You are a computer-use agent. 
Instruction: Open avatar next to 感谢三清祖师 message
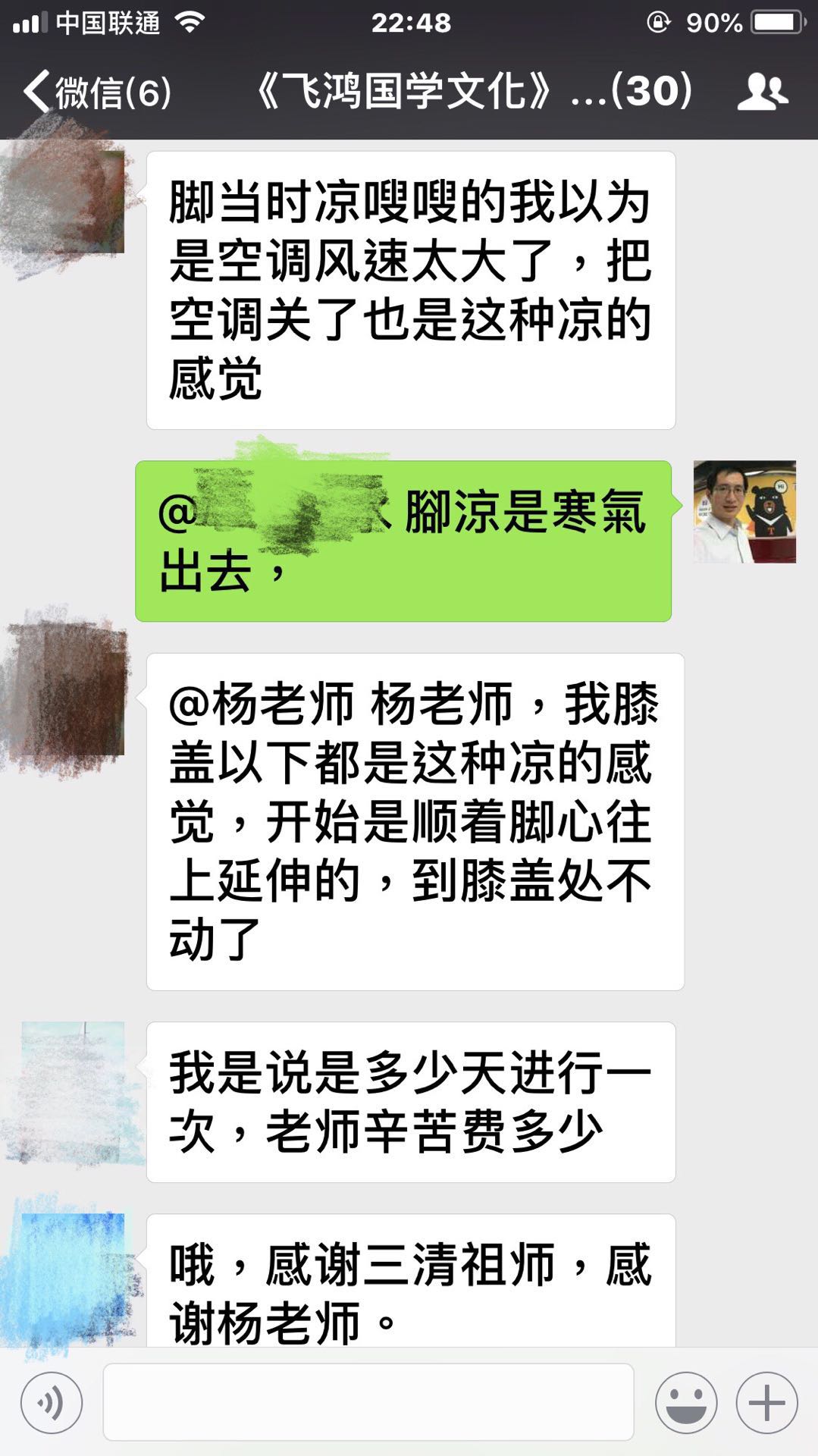pyautogui.click(x=74, y=1264)
